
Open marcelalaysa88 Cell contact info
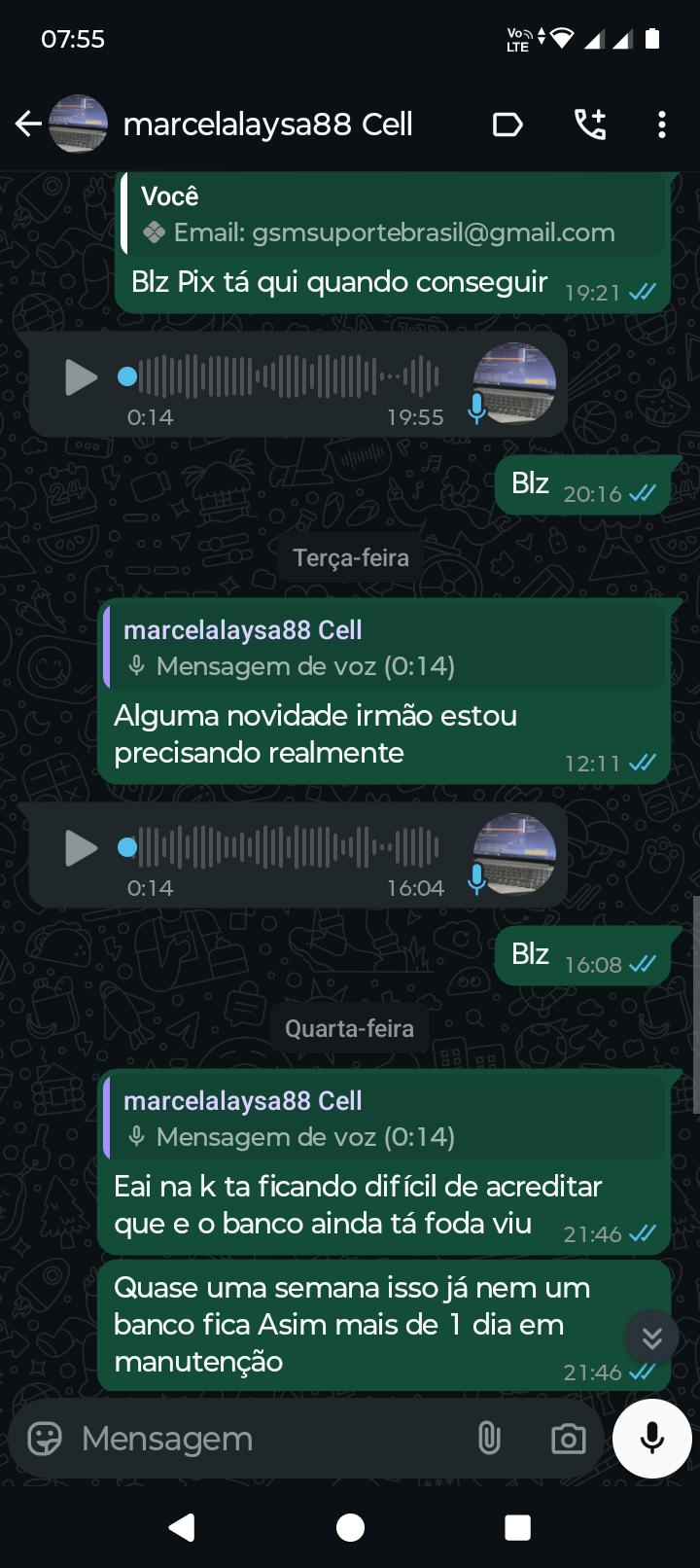[x=267, y=125]
